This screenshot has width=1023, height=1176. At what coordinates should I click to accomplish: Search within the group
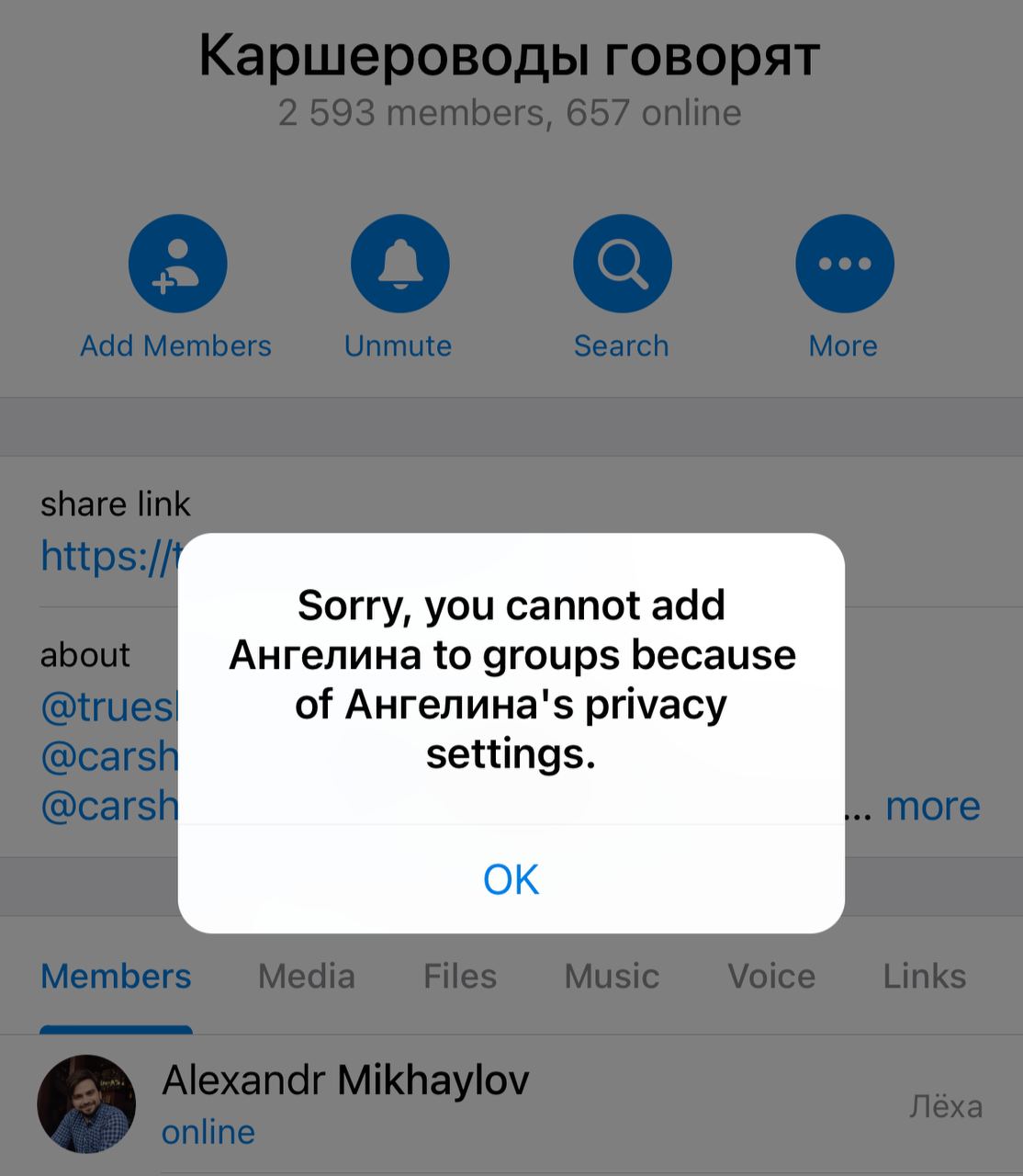pyautogui.click(x=622, y=264)
